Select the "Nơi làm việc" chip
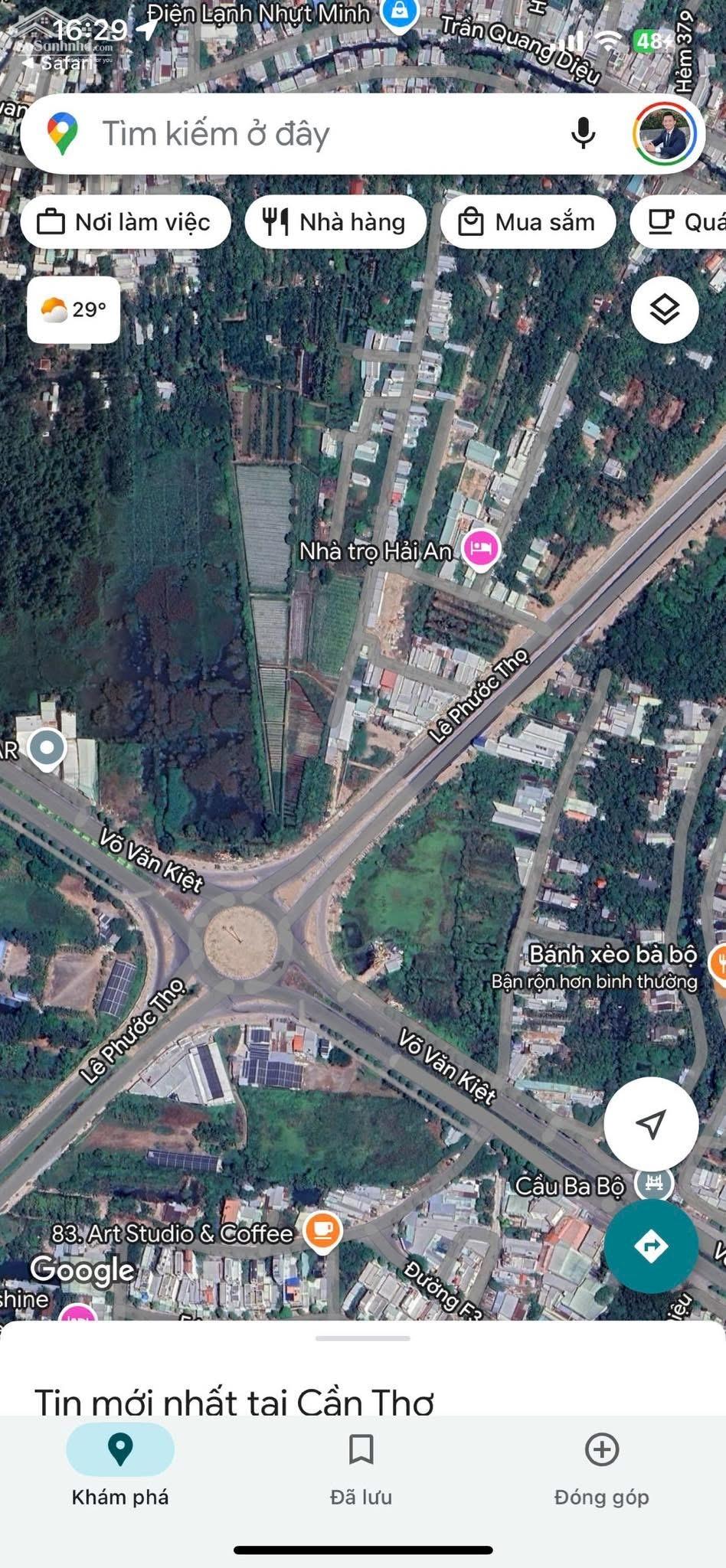The width and height of the screenshot is (726, 1568). click(x=126, y=222)
